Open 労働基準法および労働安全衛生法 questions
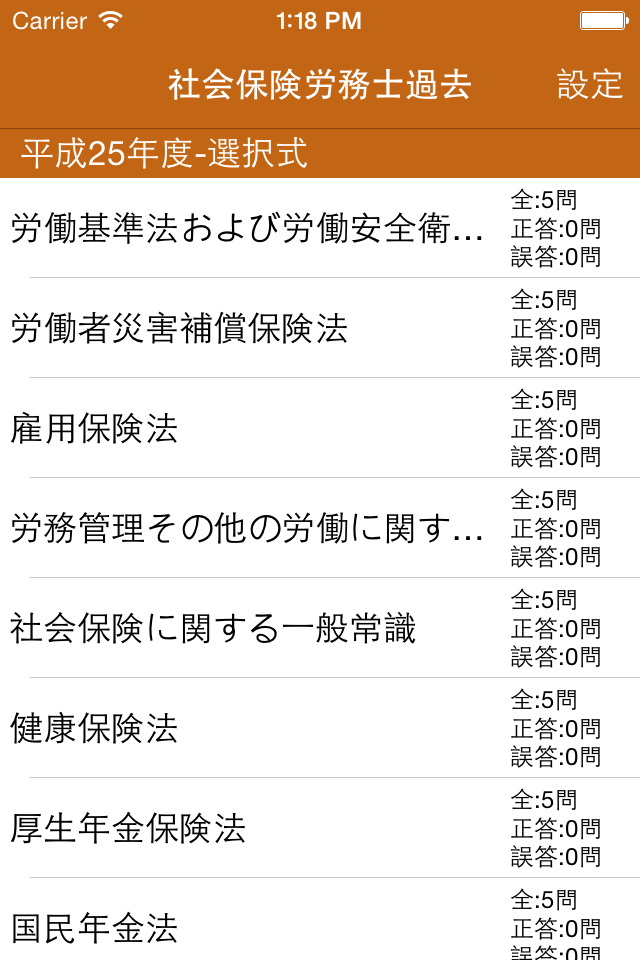The width and height of the screenshot is (640, 960). [x=248, y=229]
